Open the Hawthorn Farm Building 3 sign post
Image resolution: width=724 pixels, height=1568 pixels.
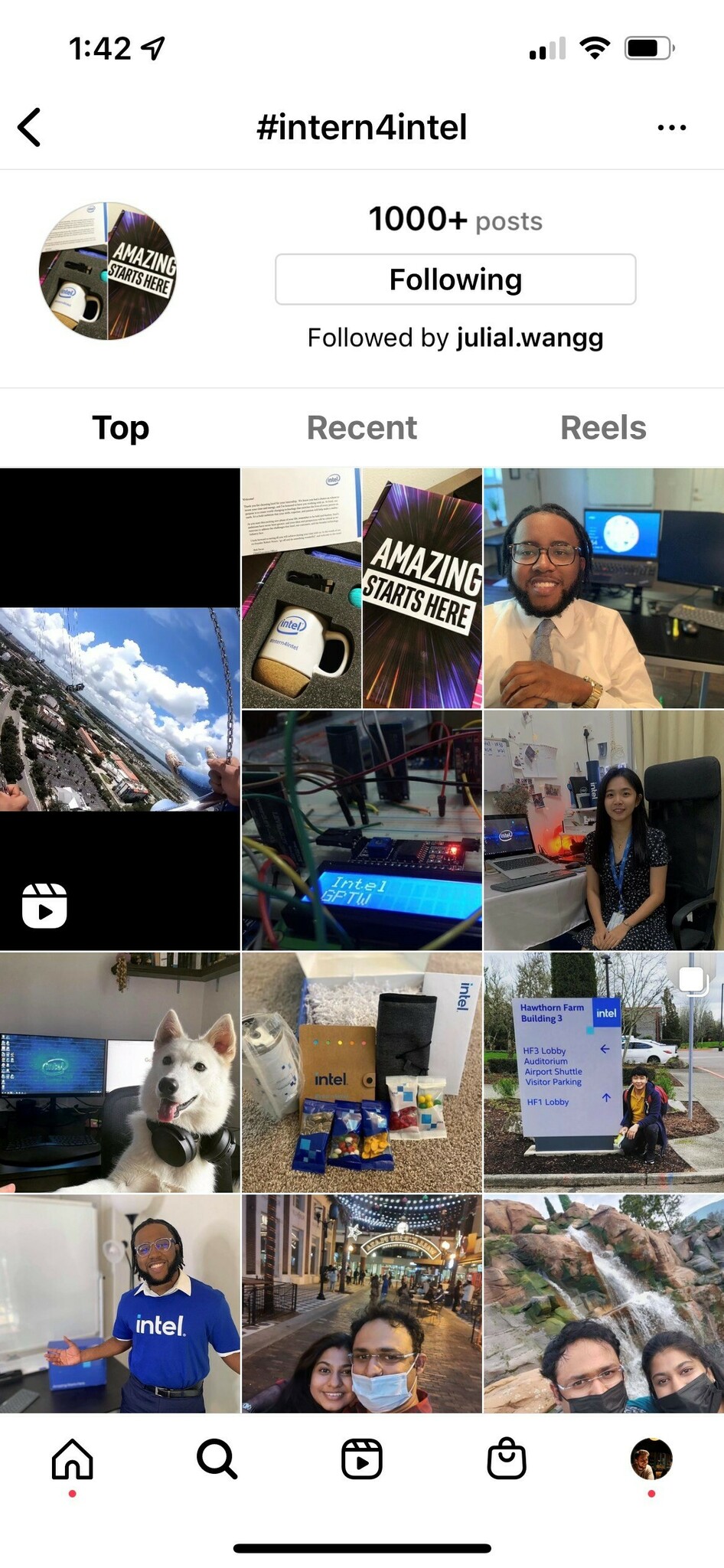(603, 1072)
